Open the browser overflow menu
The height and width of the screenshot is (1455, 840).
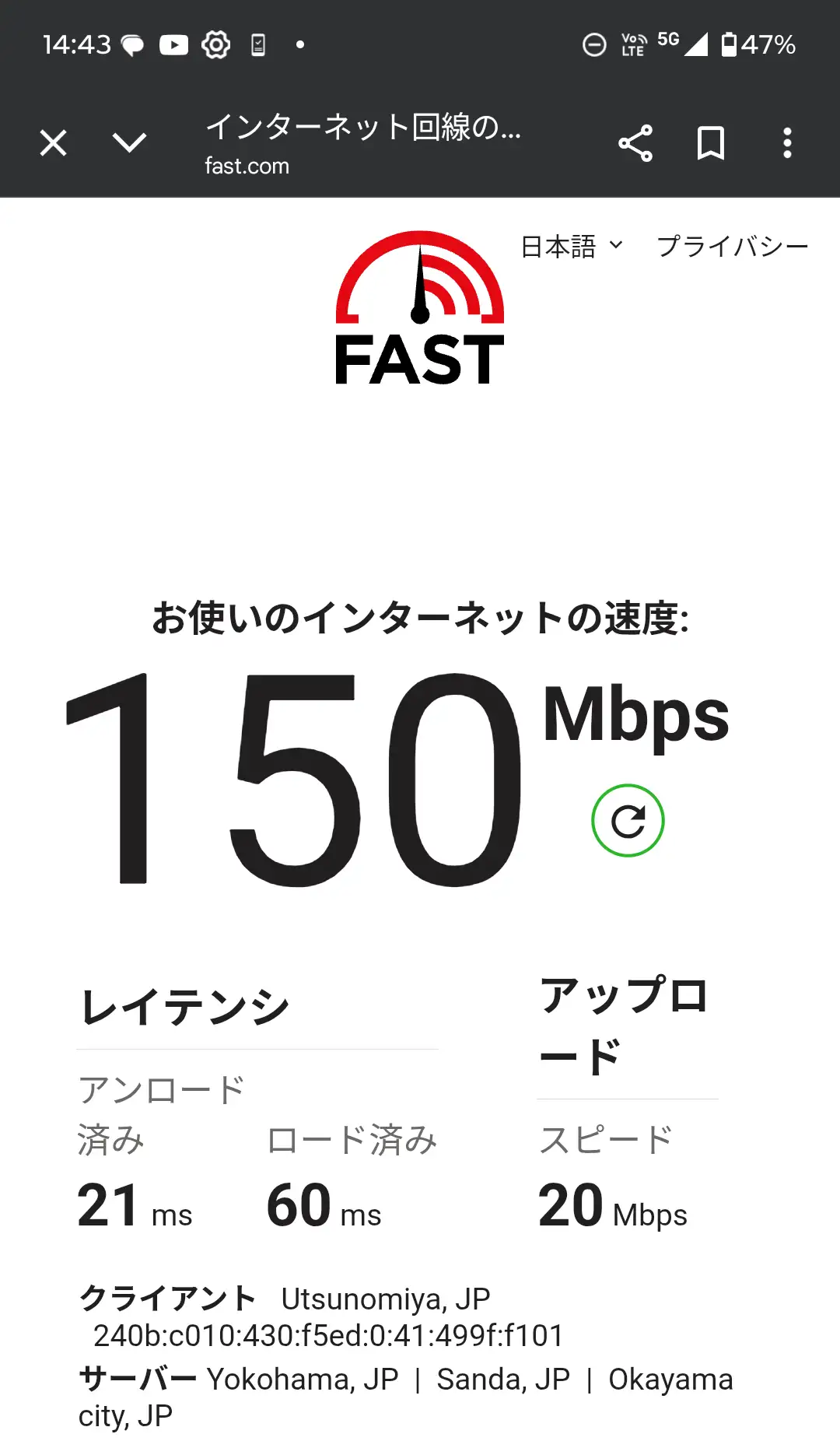[787, 142]
